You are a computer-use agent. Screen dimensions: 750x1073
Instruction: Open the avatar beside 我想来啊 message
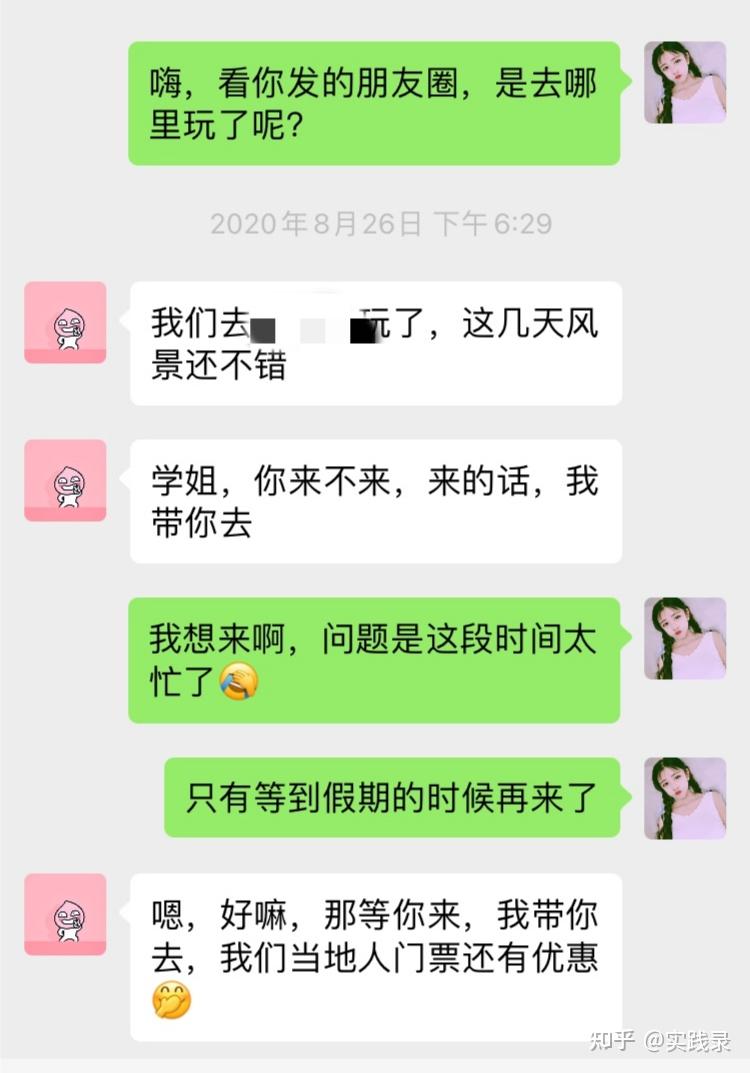click(x=685, y=639)
